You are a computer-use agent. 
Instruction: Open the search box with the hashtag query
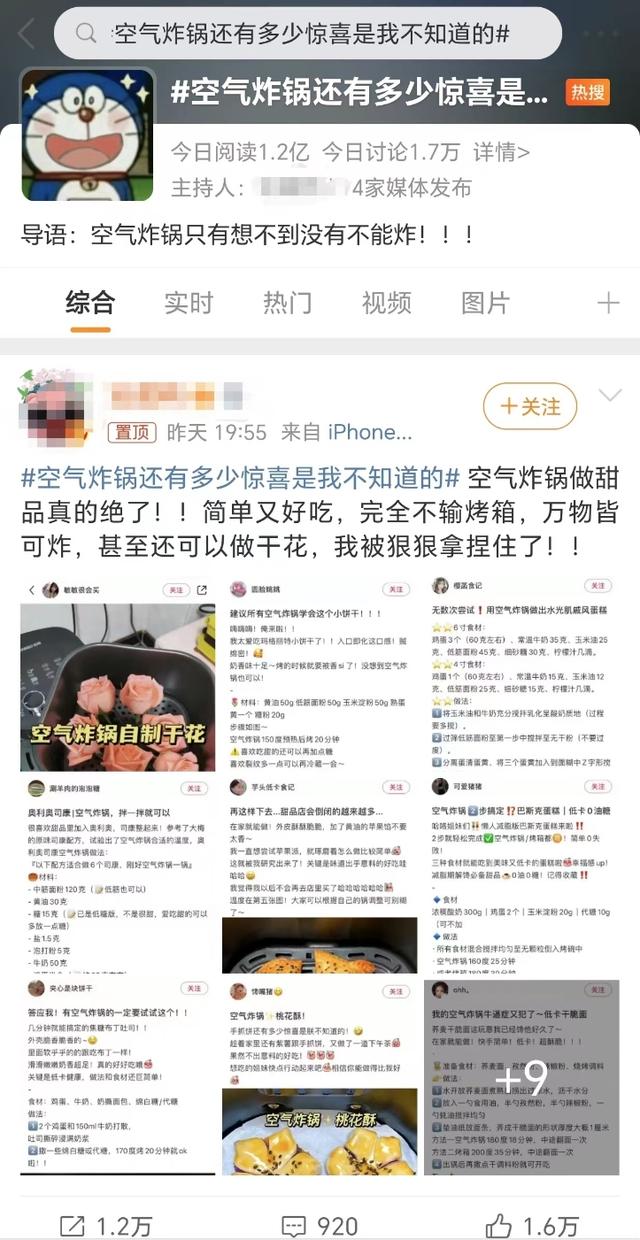coord(307,35)
